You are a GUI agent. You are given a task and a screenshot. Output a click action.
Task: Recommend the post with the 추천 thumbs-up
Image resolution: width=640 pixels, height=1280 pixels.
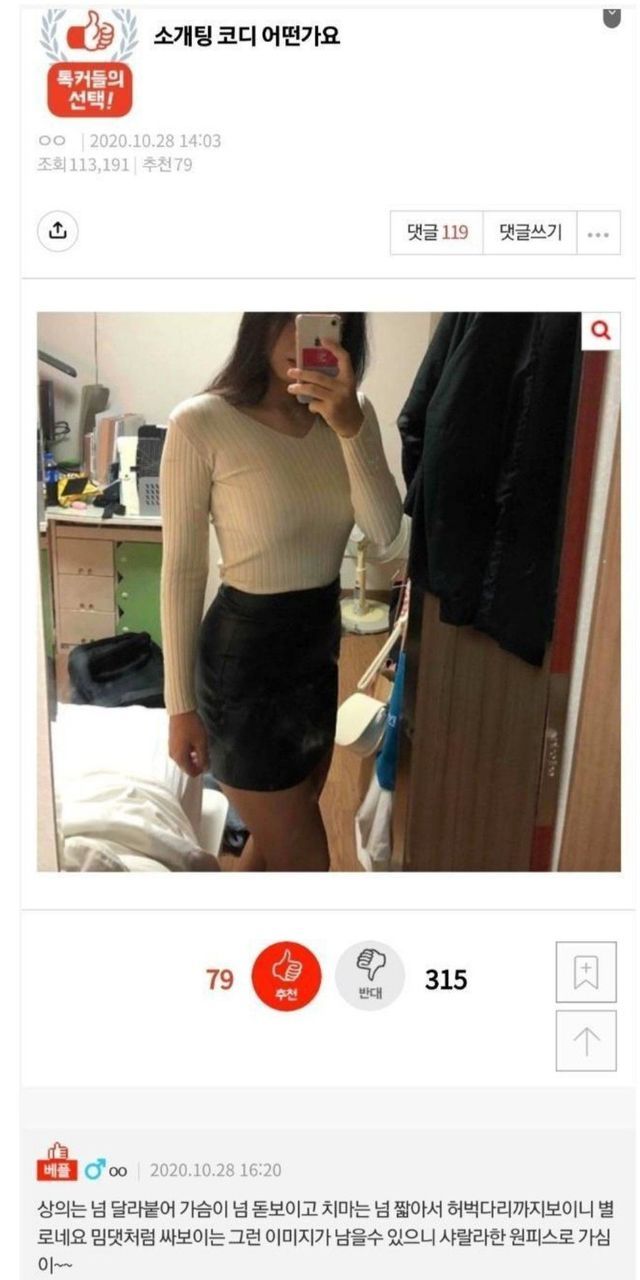(x=287, y=976)
